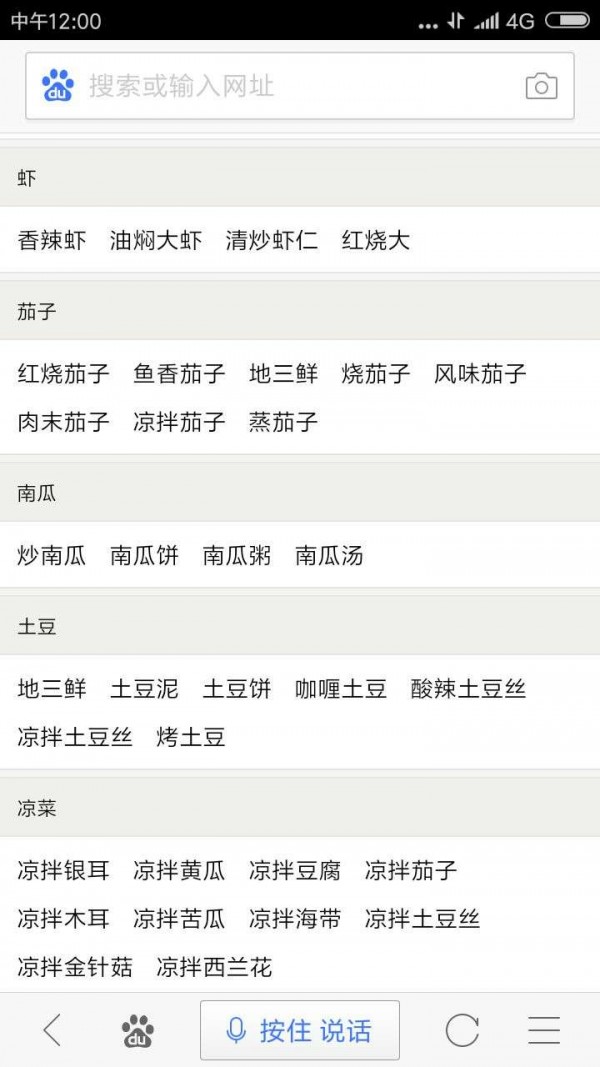Open the Baidu home paw button
Viewport: 600px width, 1067px height.
pos(138,1030)
